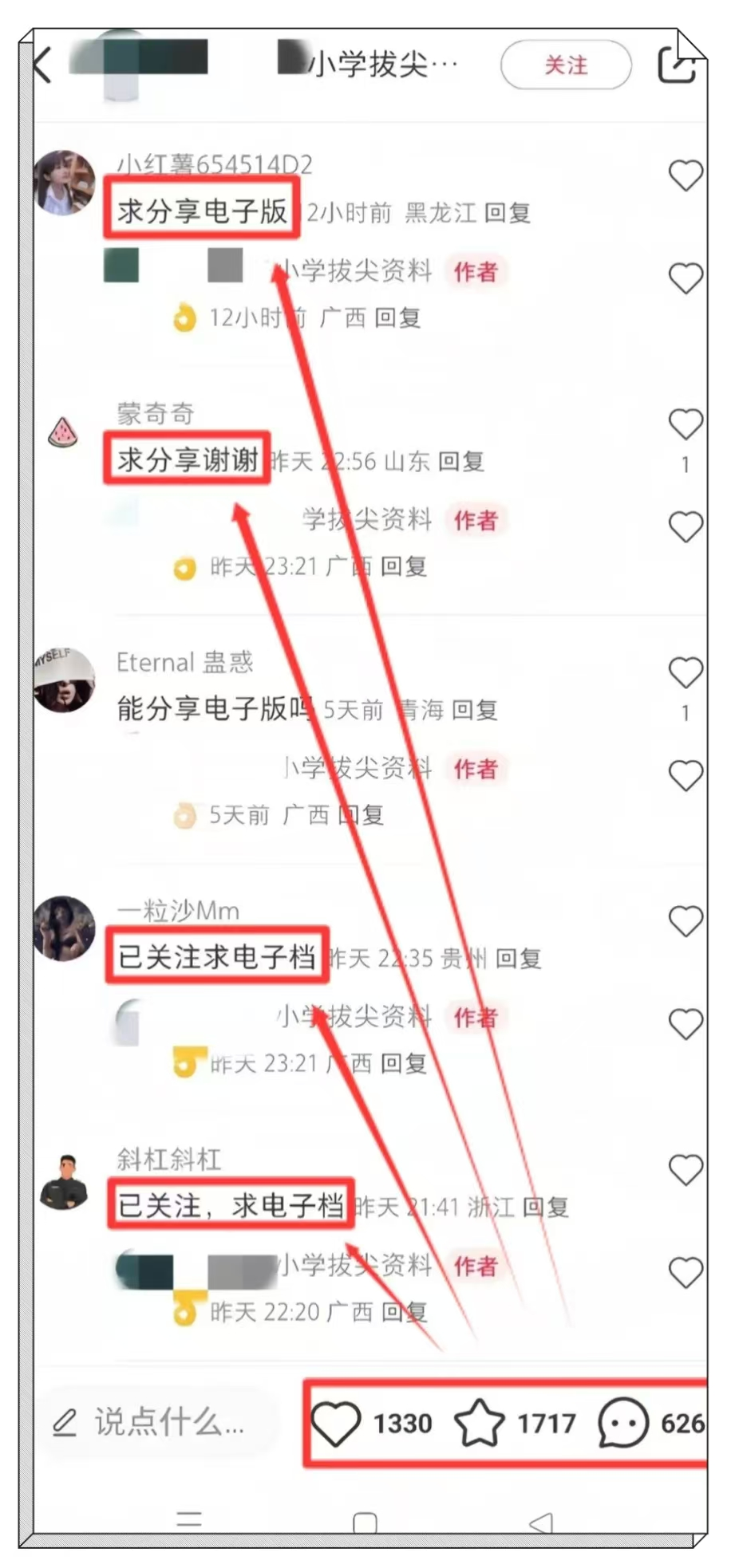Go back using the top-left arrow
735x1568 pixels.
pyautogui.click(x=43, y=65)
